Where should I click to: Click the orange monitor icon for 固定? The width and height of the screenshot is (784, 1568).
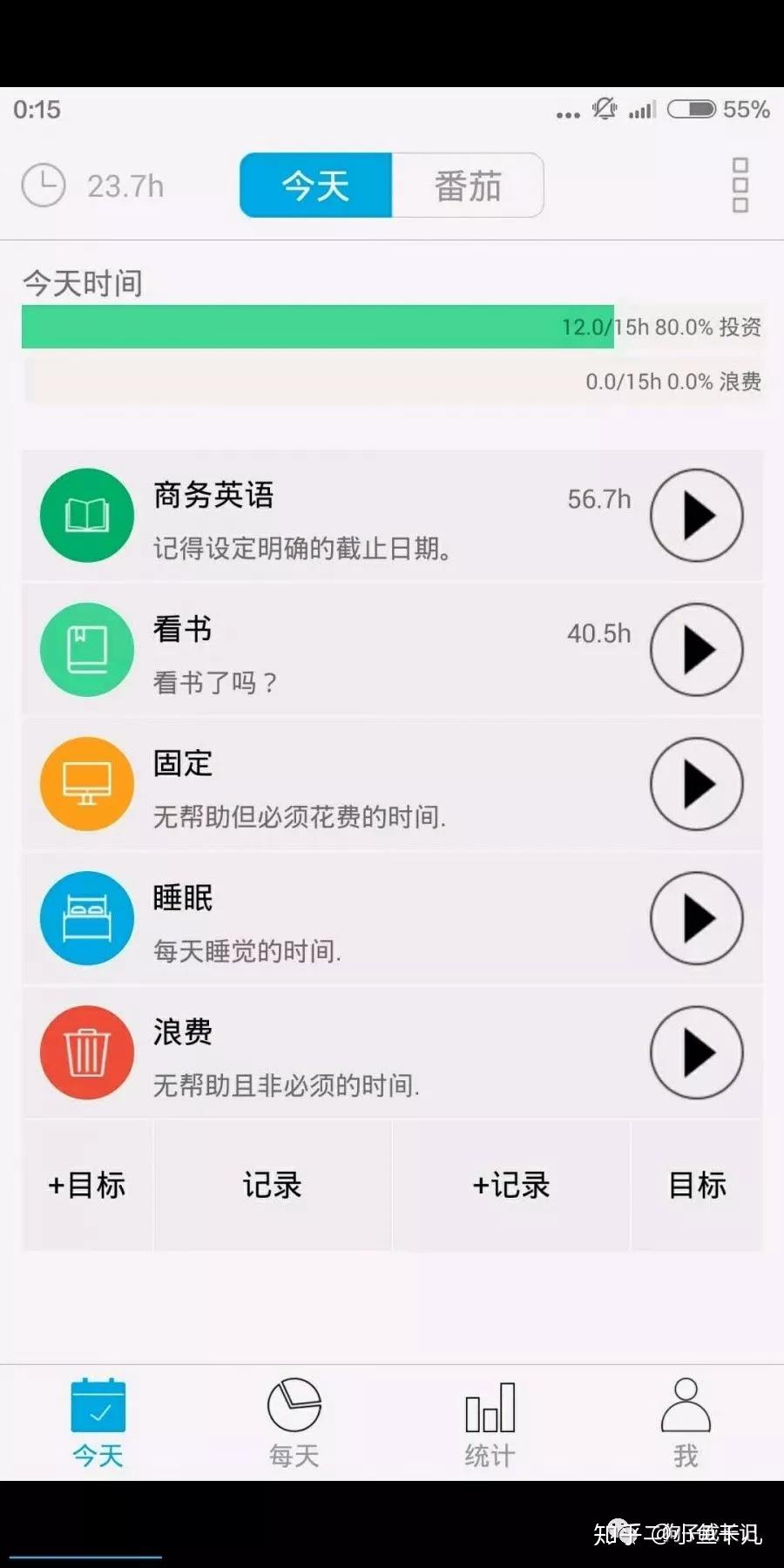point(86,784)
